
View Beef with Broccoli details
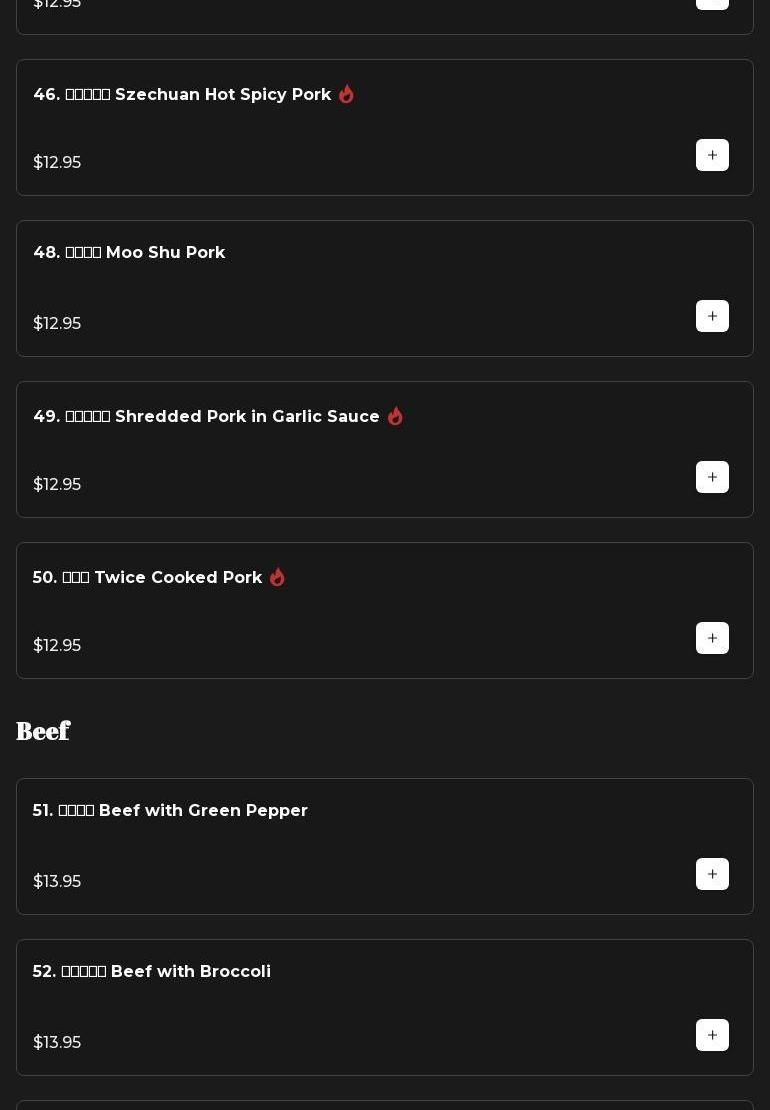click(x=190, y=972)
